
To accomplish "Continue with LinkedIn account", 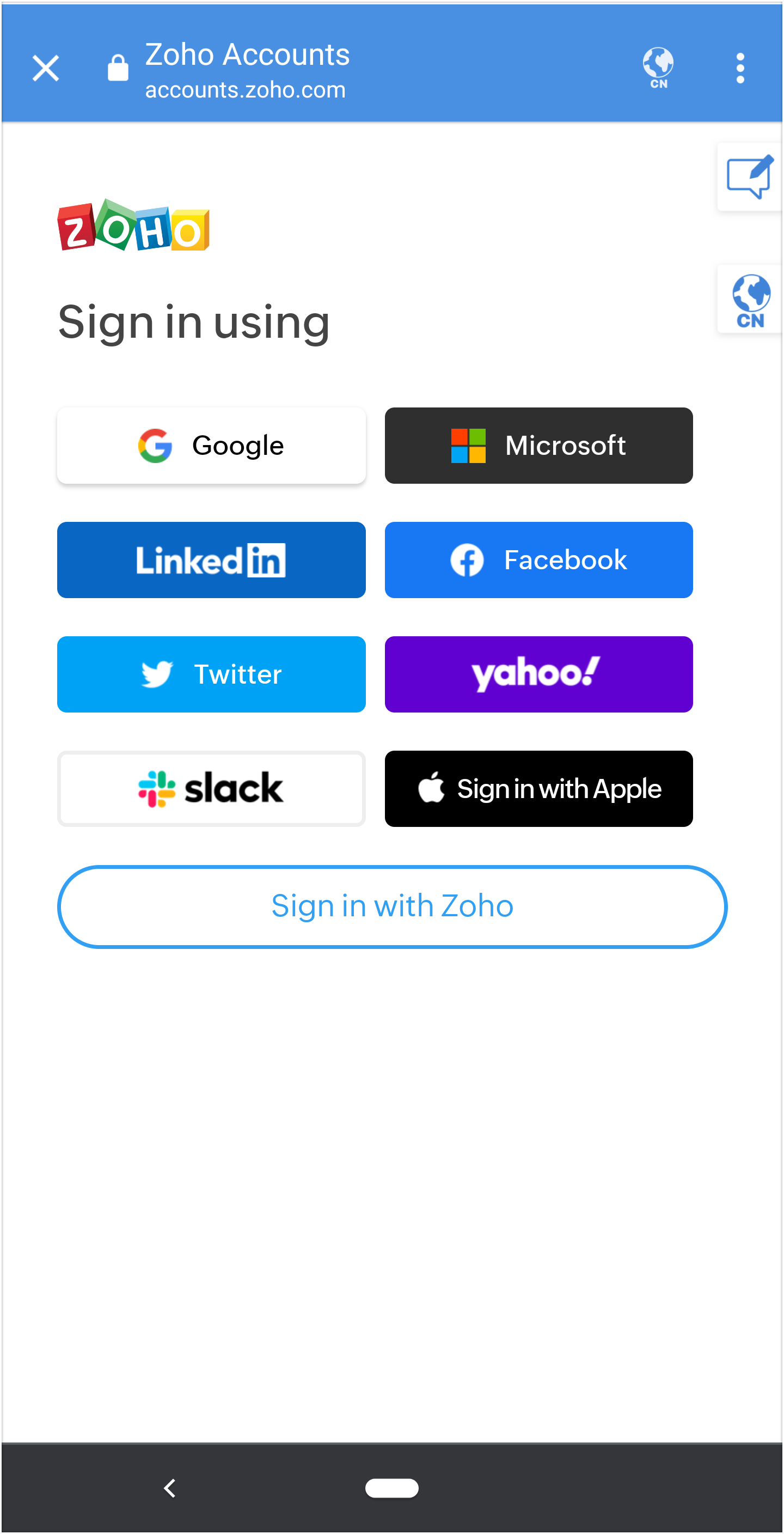I will pos(211,560).
